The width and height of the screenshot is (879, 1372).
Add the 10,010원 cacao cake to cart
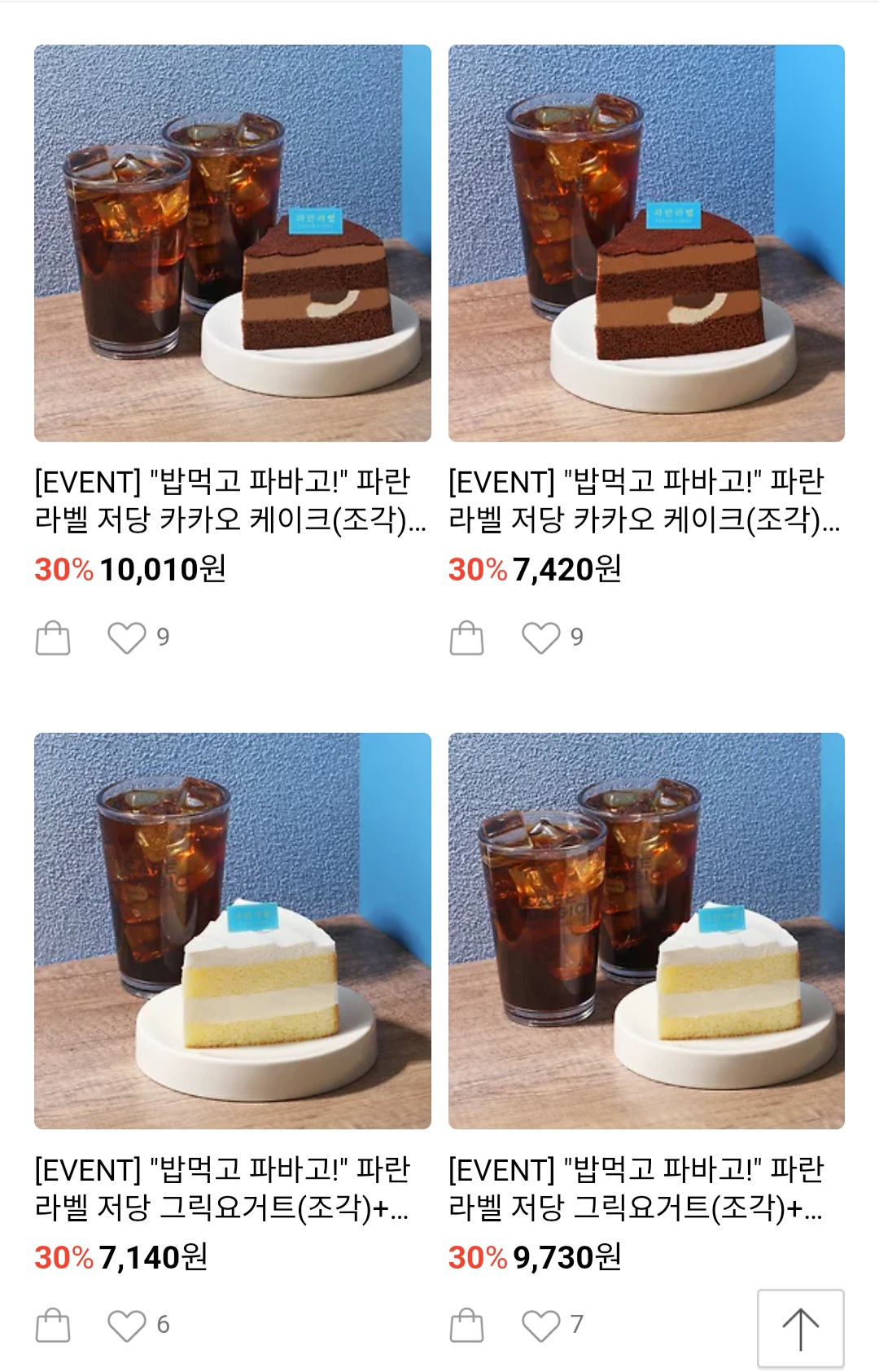click(53, 638)
